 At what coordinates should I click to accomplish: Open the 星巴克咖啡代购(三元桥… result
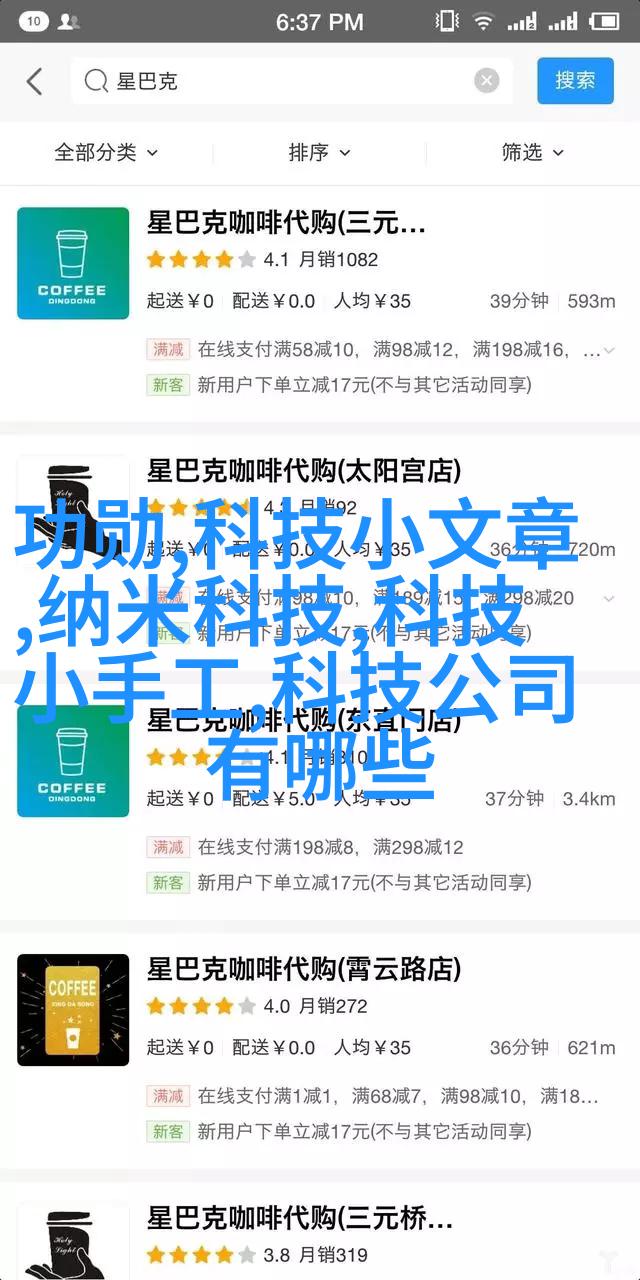(300, 1220)
